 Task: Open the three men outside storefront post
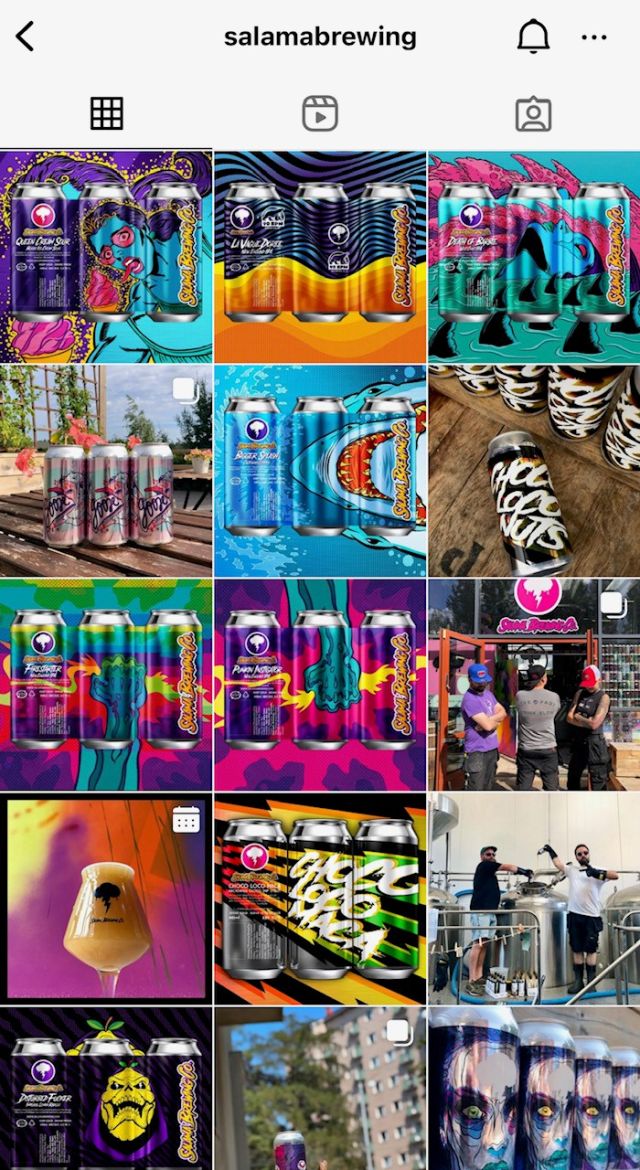click(534, 685)
